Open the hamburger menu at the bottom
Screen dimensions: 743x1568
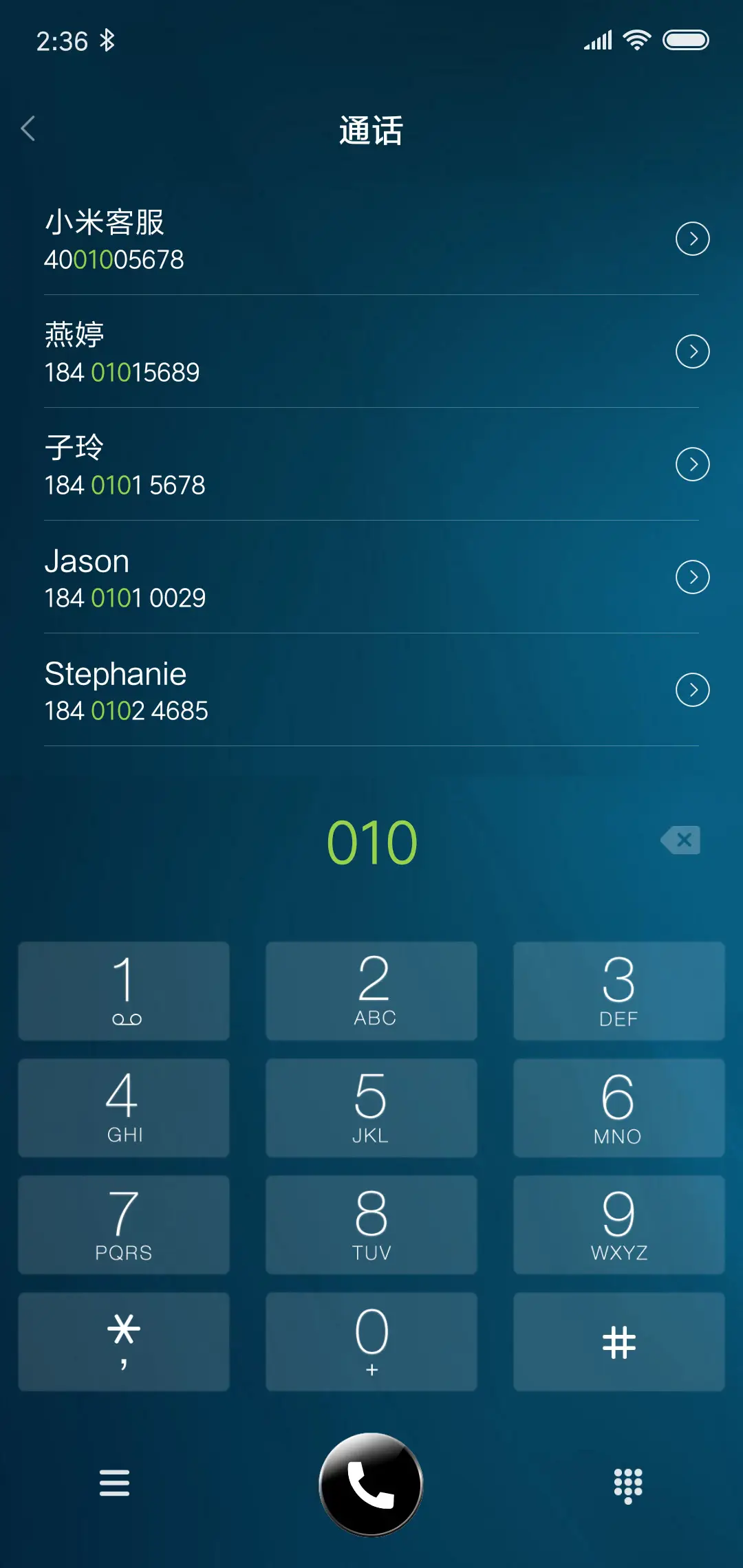[x=114, y=1483]
